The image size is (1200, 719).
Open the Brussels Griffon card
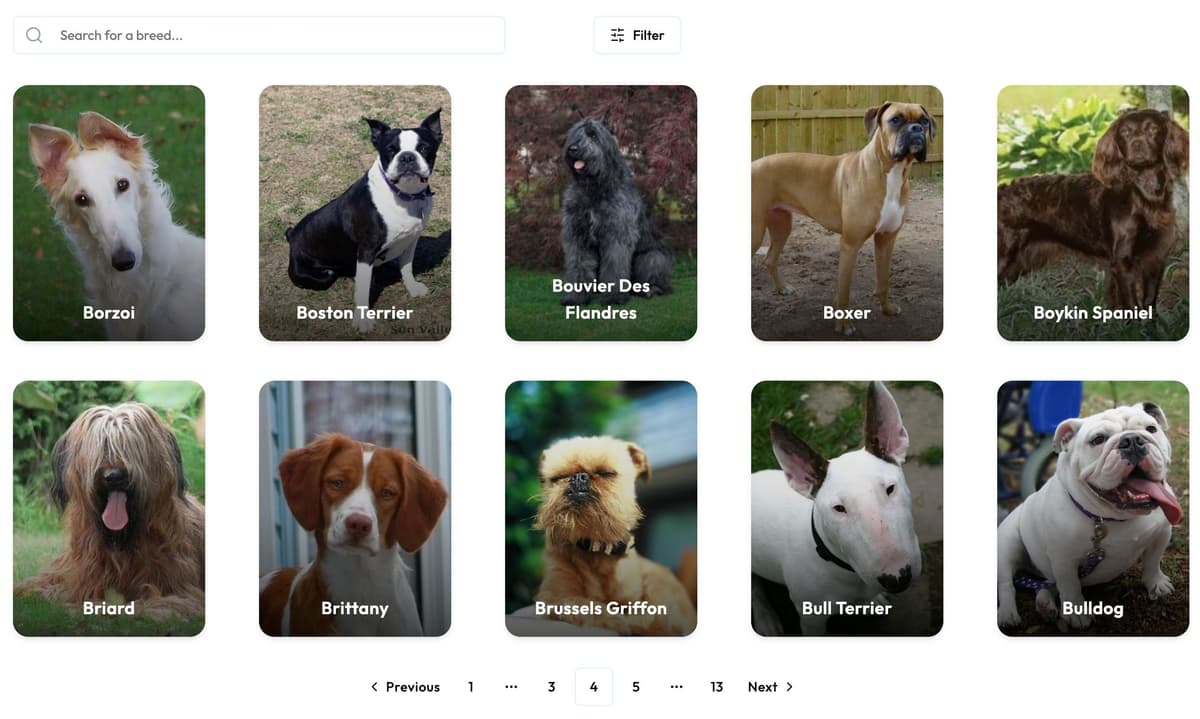(601, 508)
